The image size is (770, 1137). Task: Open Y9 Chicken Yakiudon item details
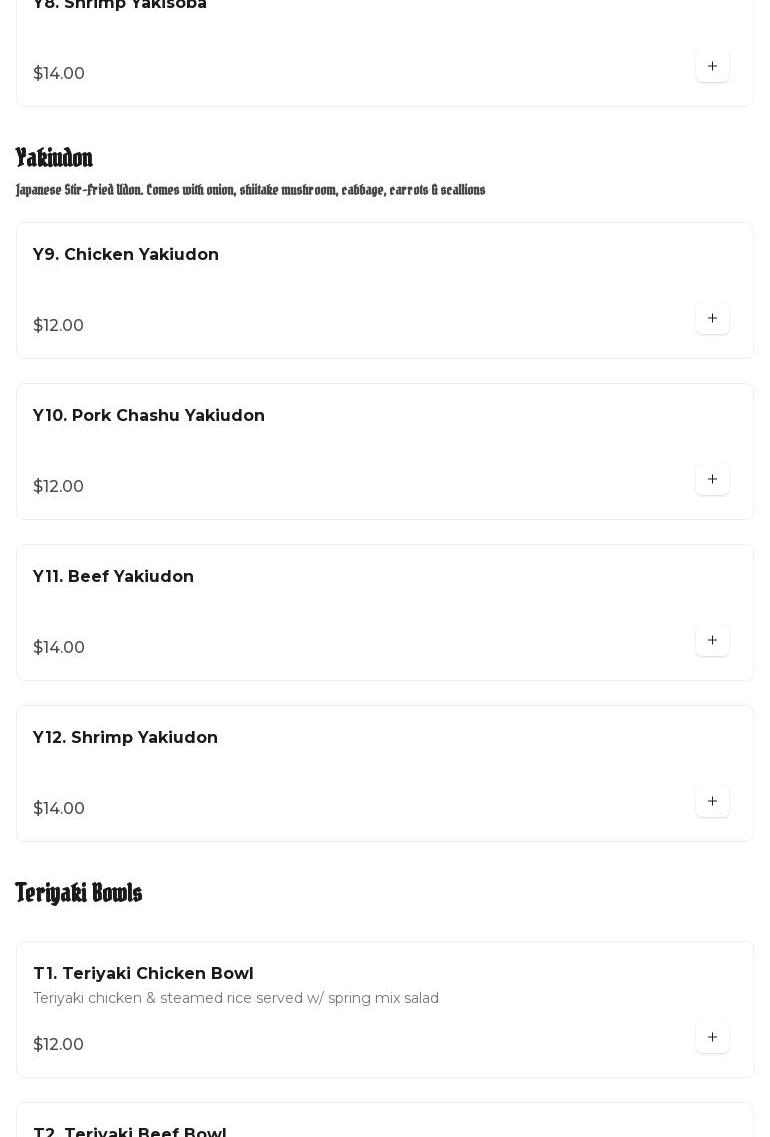click(126, 255)
